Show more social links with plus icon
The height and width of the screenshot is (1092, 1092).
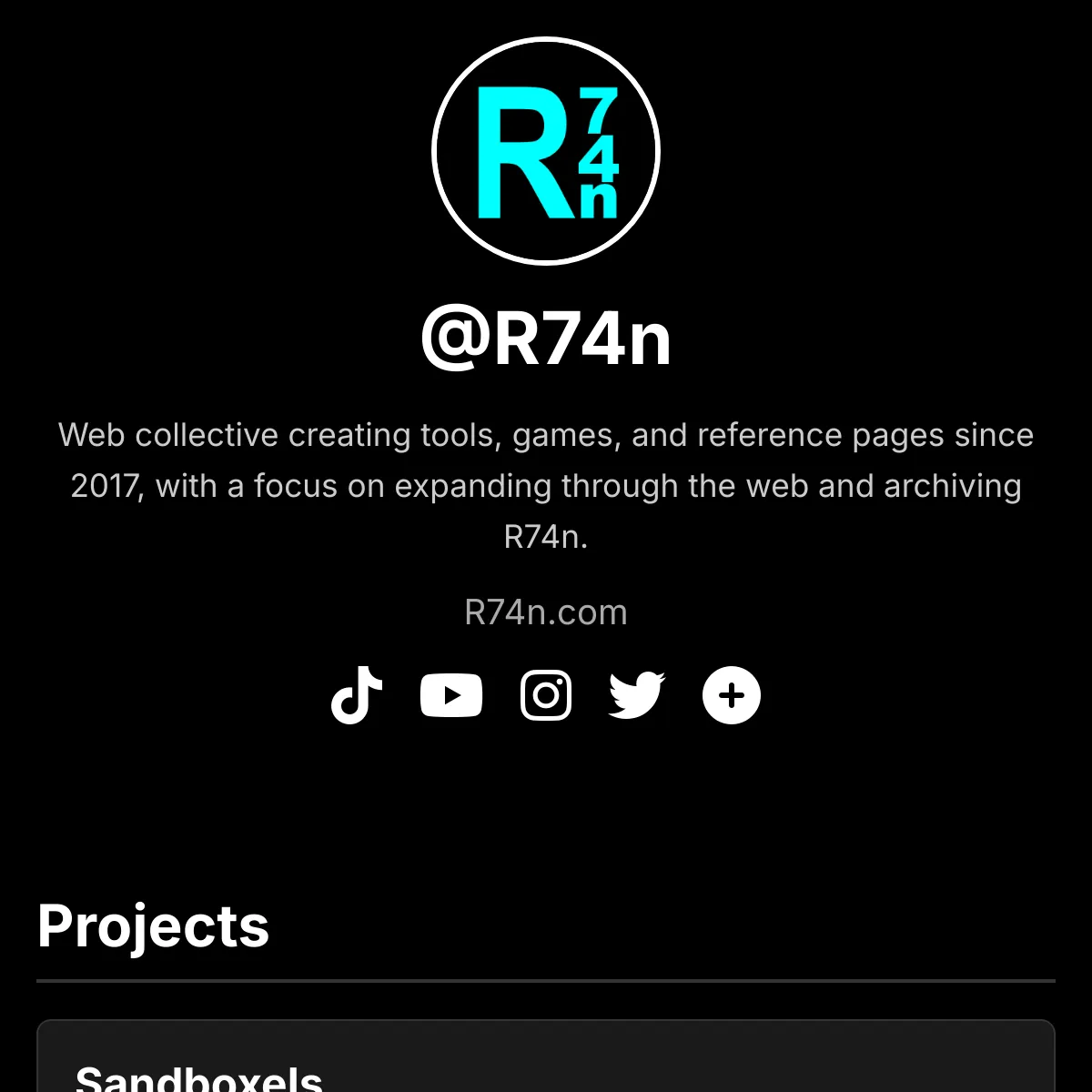[x=732, y=695]
